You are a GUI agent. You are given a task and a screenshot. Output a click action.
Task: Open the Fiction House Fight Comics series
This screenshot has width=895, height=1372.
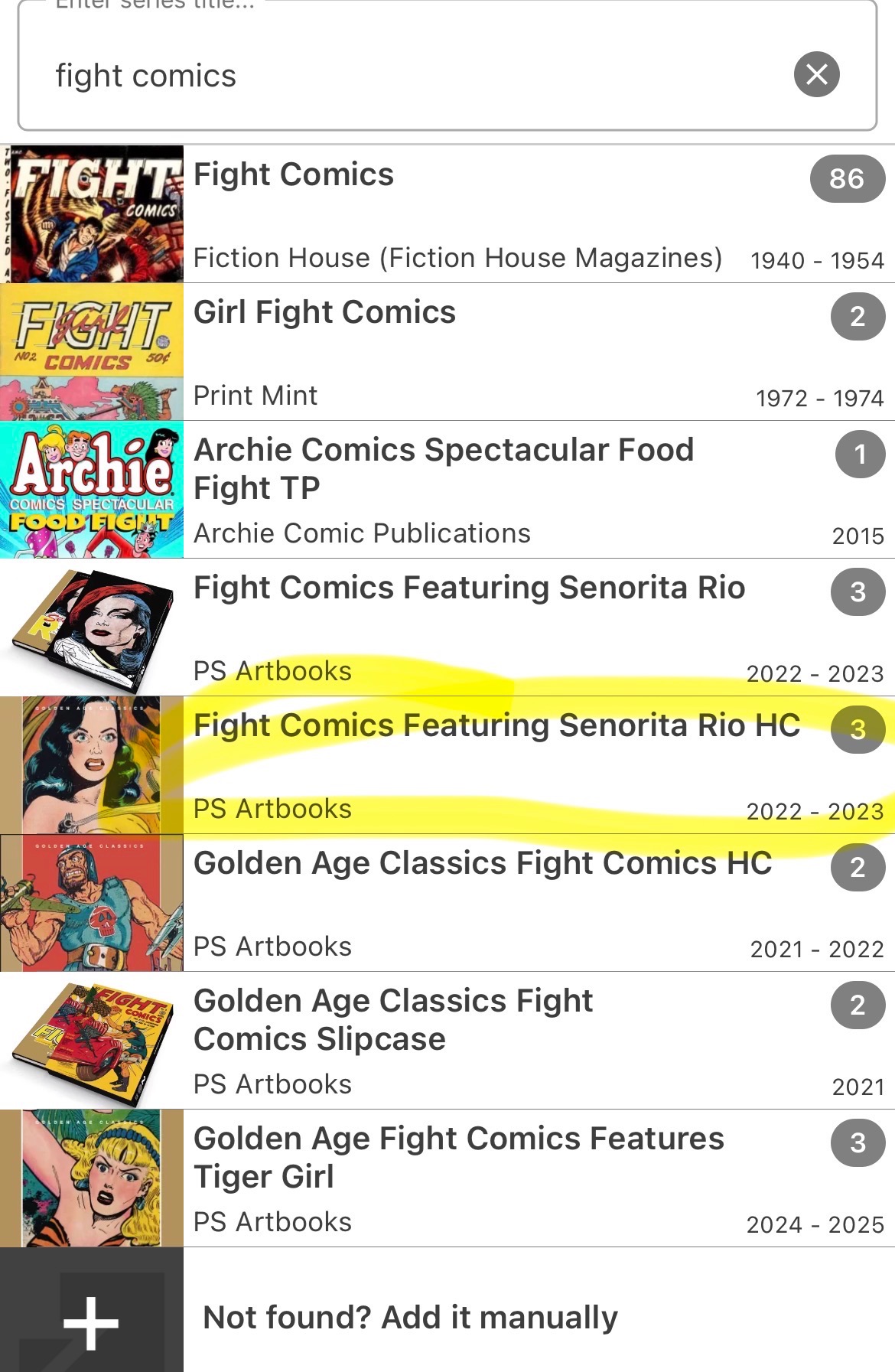pyautogui.click(x=459, y=214)
